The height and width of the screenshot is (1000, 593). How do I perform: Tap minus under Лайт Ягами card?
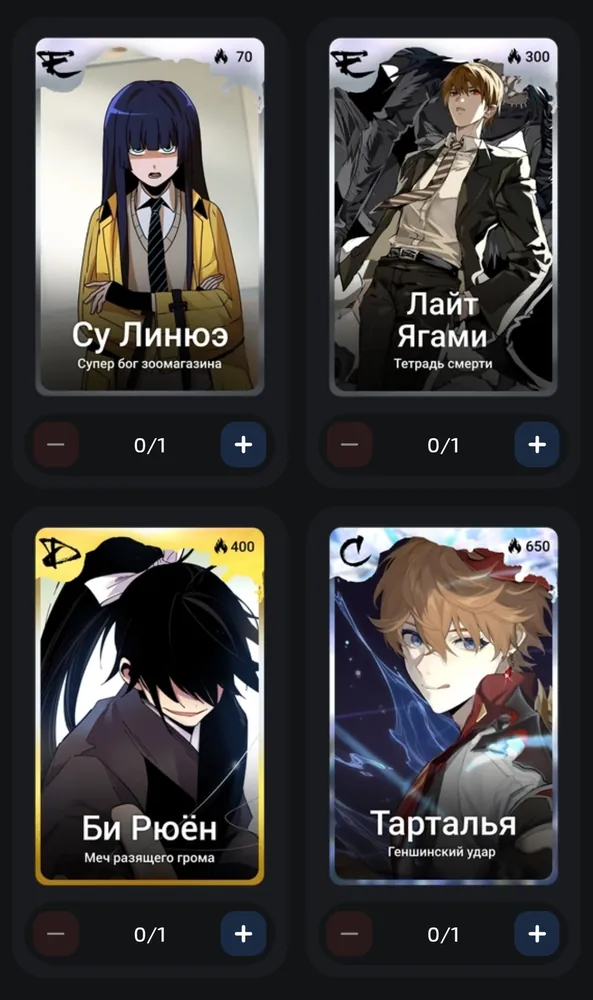349,445
